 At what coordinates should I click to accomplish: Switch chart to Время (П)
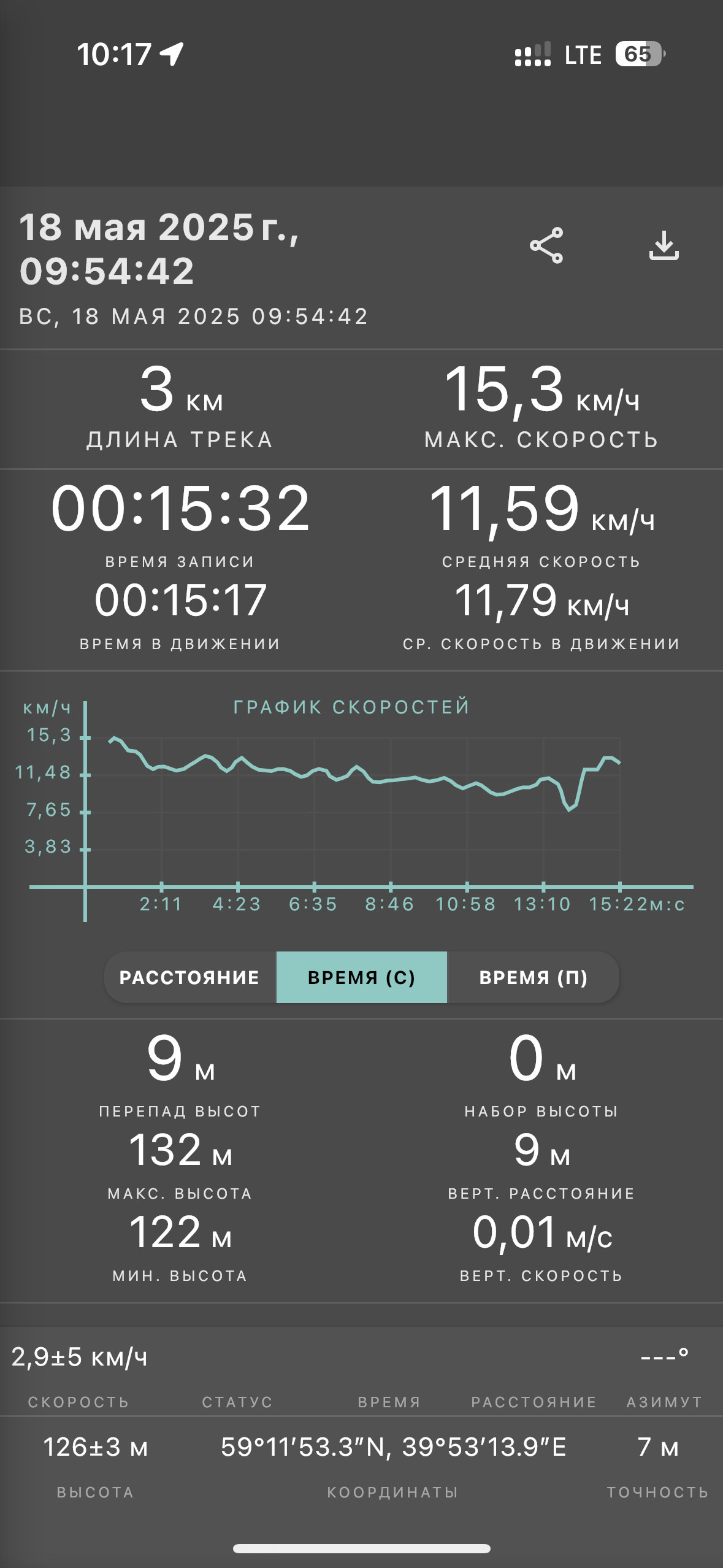(533, 977)
